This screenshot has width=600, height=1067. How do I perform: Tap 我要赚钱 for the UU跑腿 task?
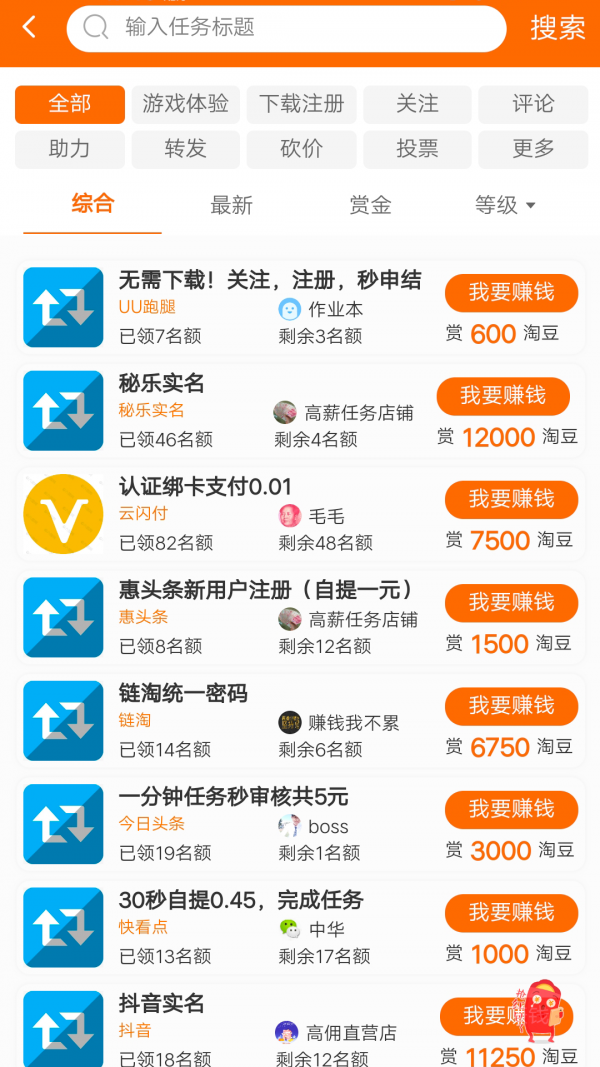pos(511,292)
